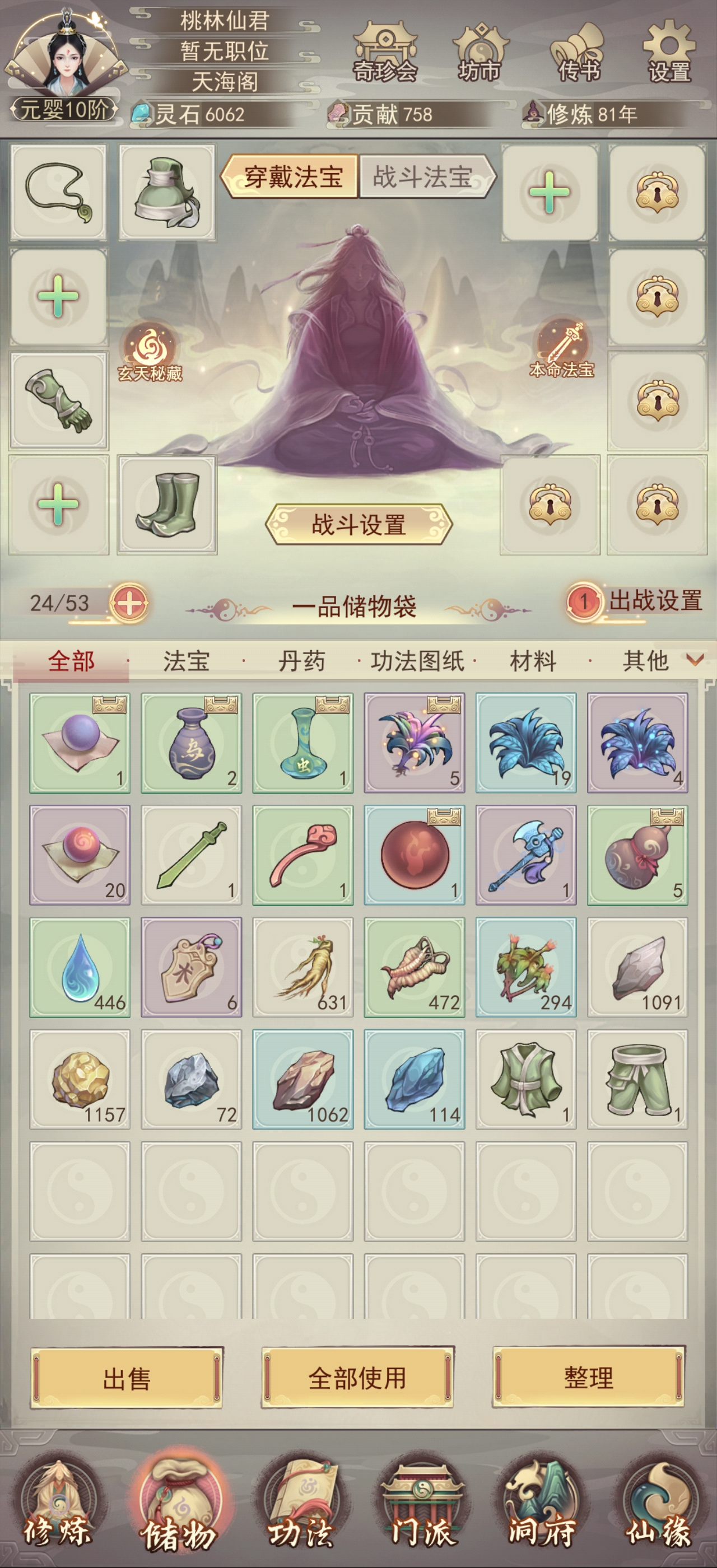Expand storage bag capacity with plus button
The height and width of the screenshot is (1568, 717).
coord(129,603)
